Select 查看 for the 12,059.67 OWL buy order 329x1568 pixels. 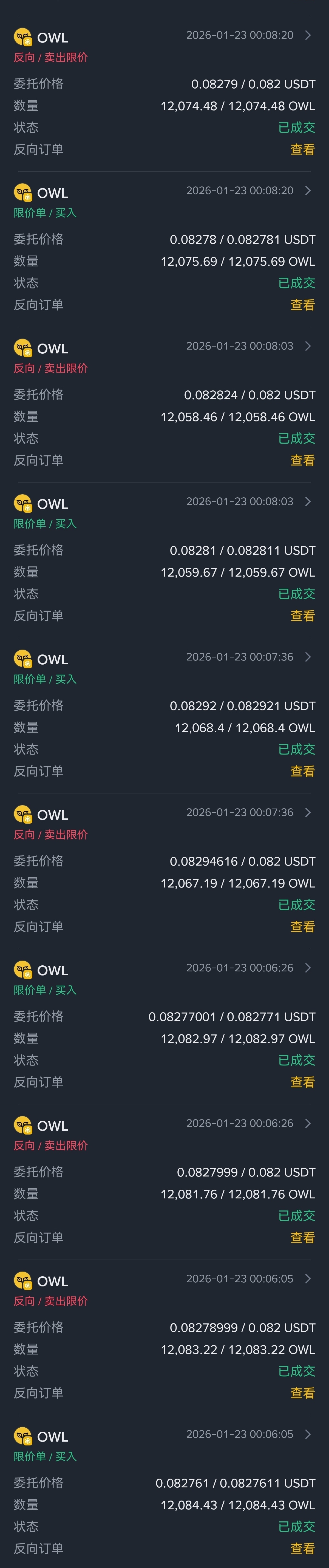[x=302, y=616]
